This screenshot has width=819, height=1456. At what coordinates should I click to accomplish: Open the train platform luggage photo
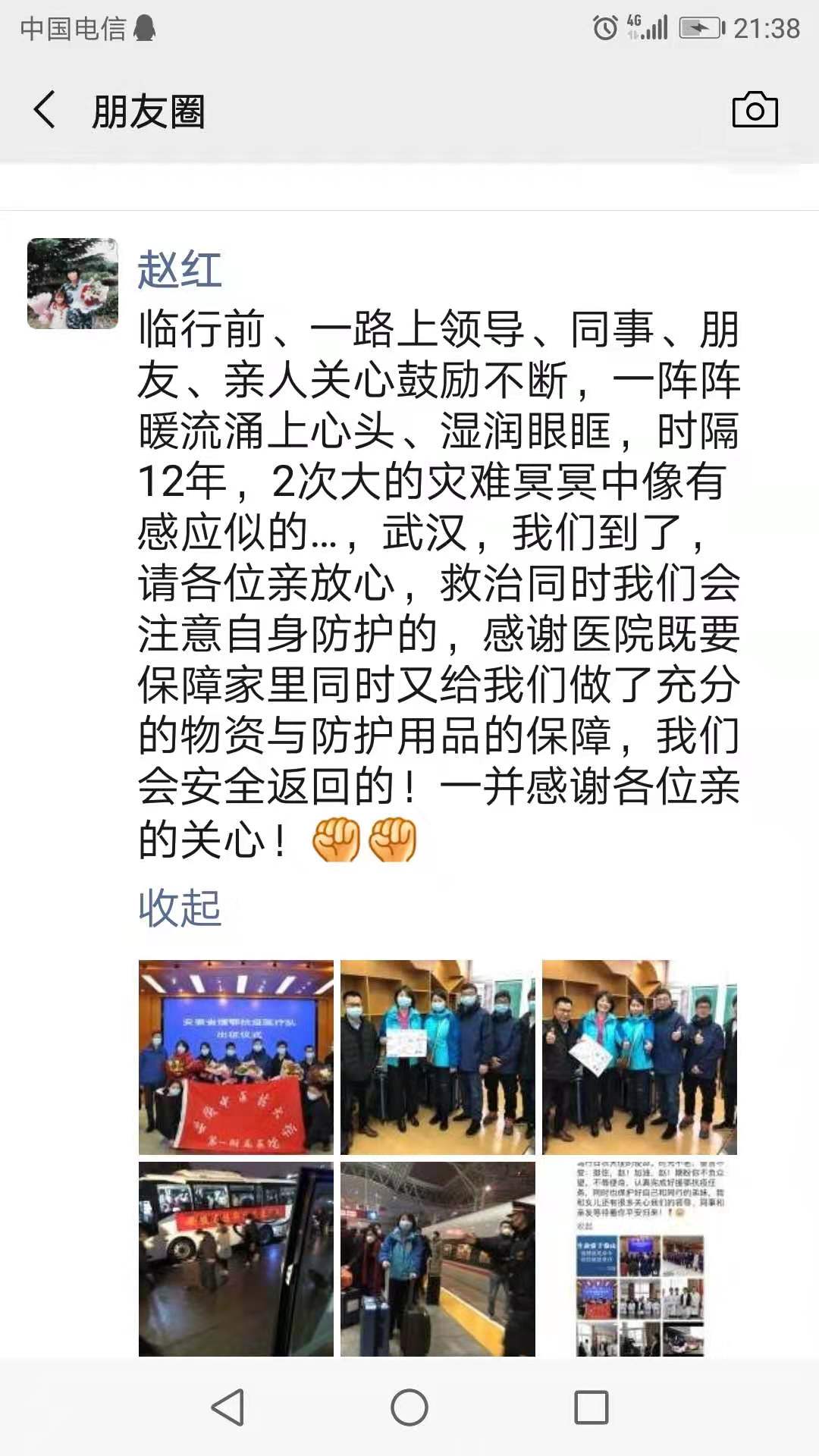[x=438, y=1259]
